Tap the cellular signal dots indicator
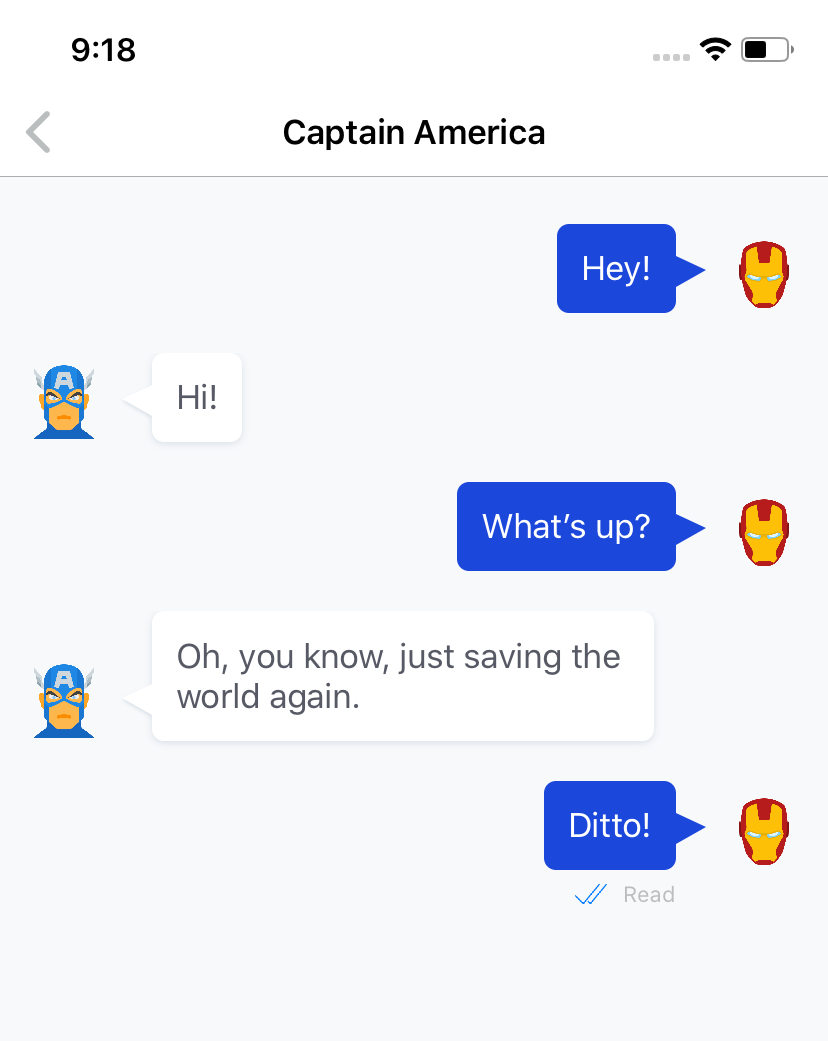Screen dimensions: 828x1041 pos(671,58)
